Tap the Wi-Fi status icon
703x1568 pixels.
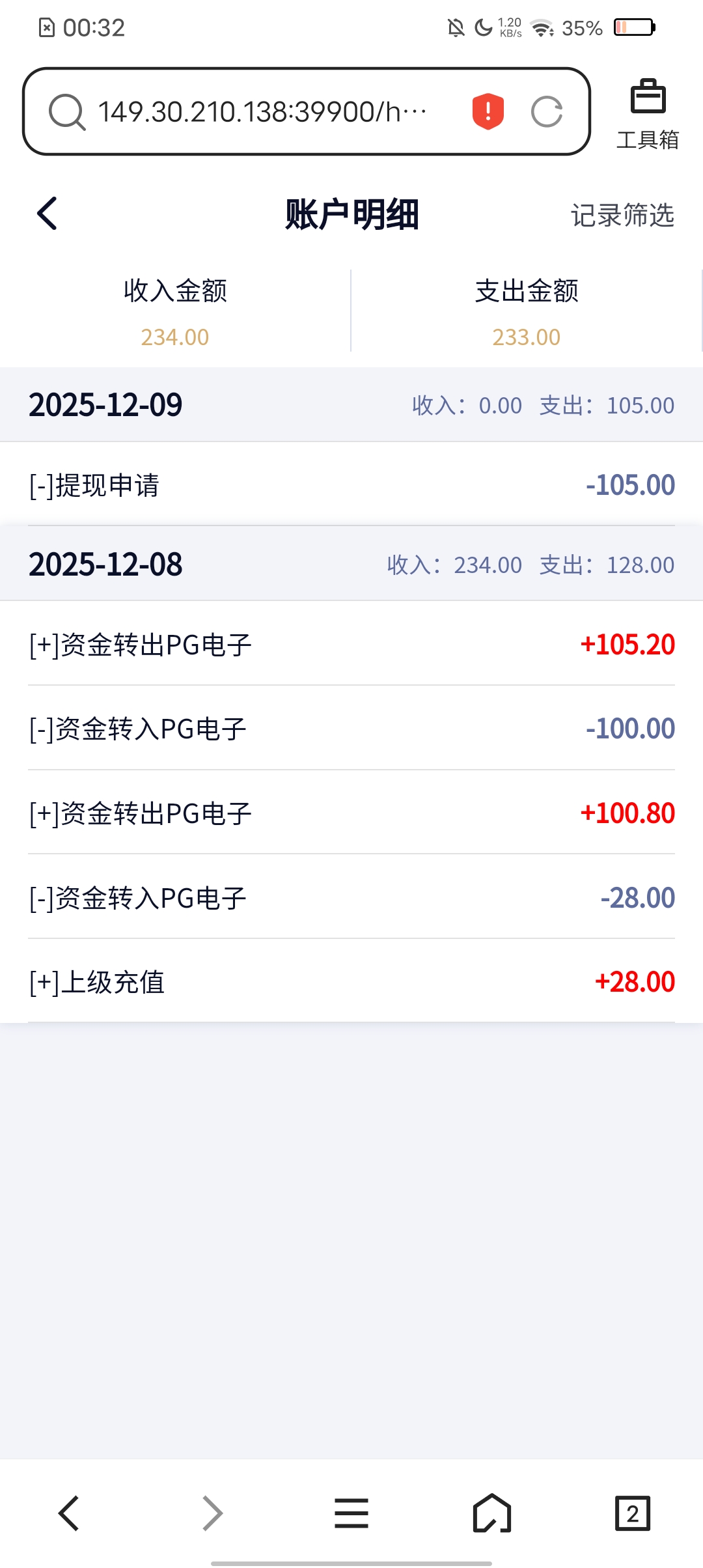[x=540, y=27]
